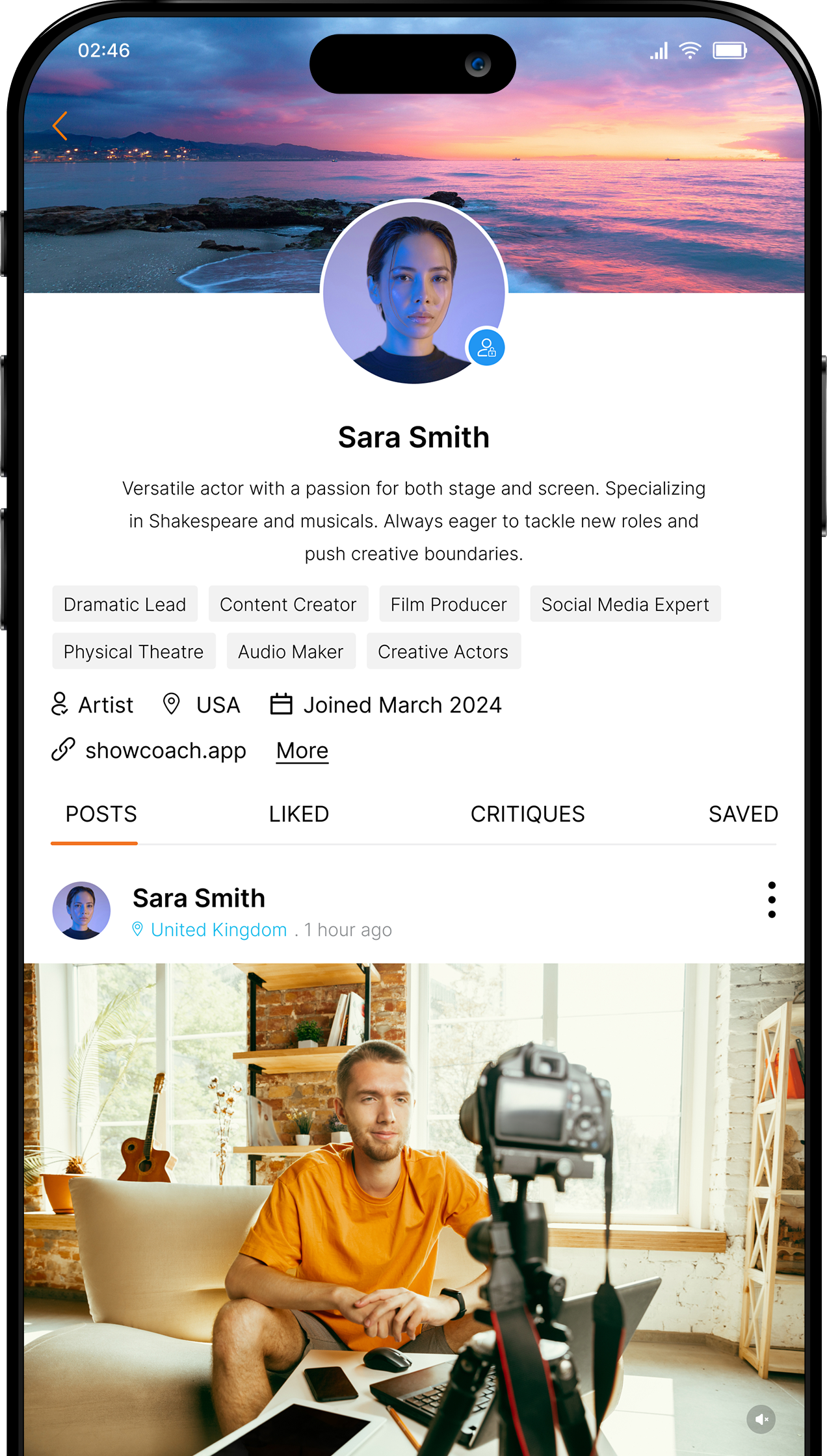
Task: Switch to the LIKED tab
Action: click(298, 814)
